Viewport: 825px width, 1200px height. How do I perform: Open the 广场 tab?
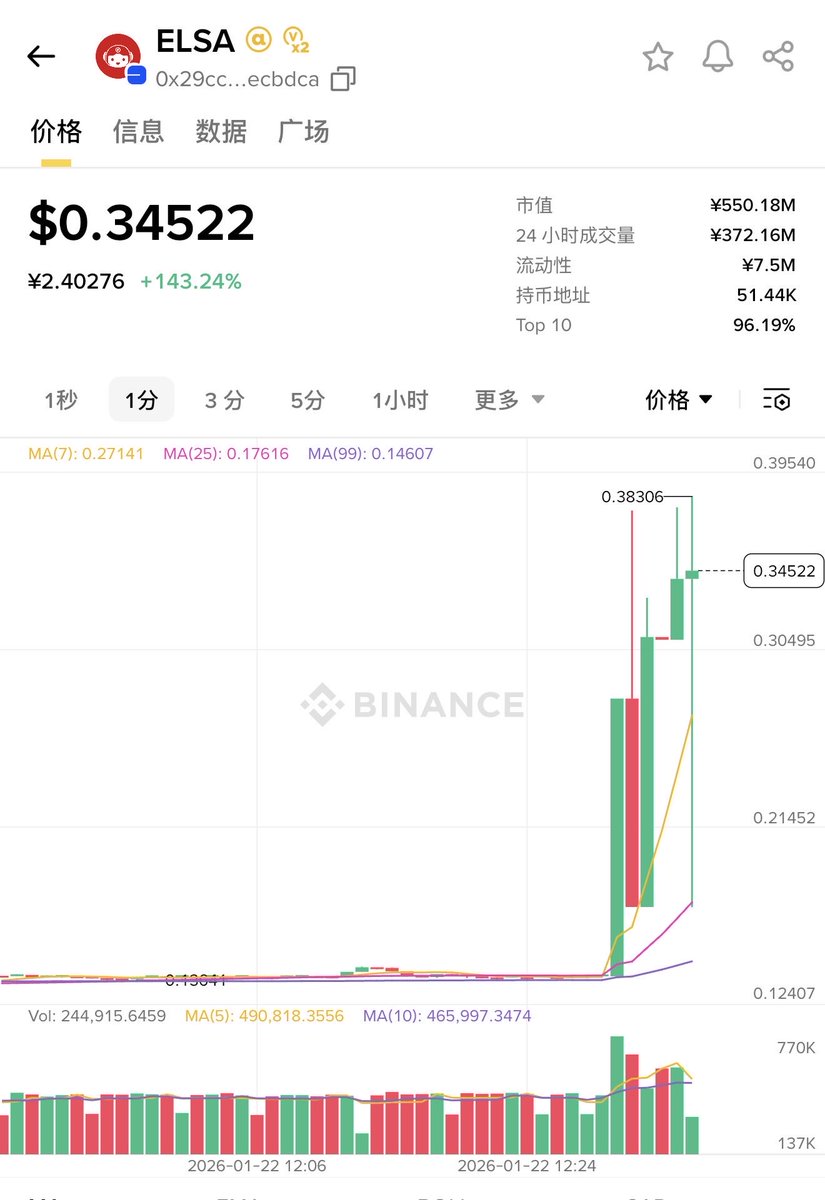pyautogui.click(x=303, y=131)
